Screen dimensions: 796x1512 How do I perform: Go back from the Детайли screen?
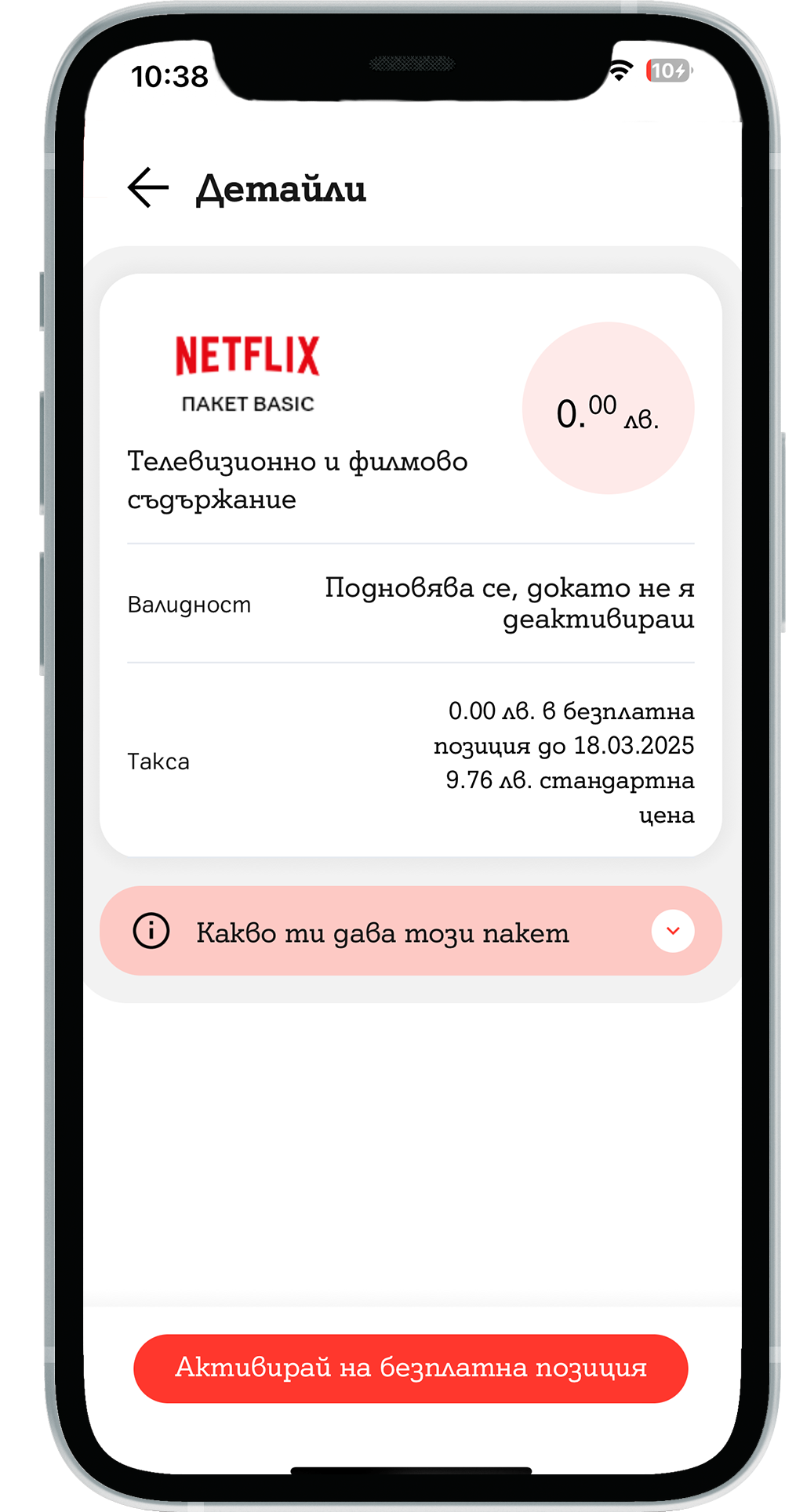click(x=148, y=188)
